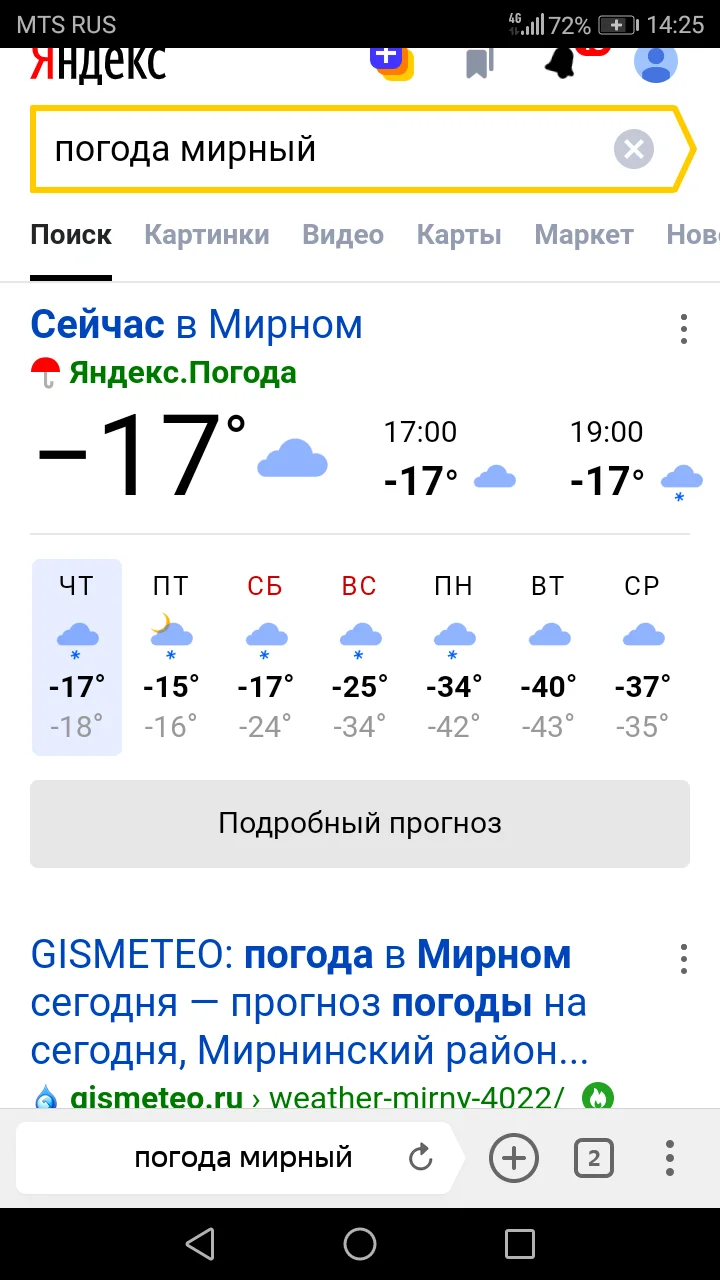Show the open tabs switcher
Screen dimensions: 720x1280
[x=594, y=1159]
